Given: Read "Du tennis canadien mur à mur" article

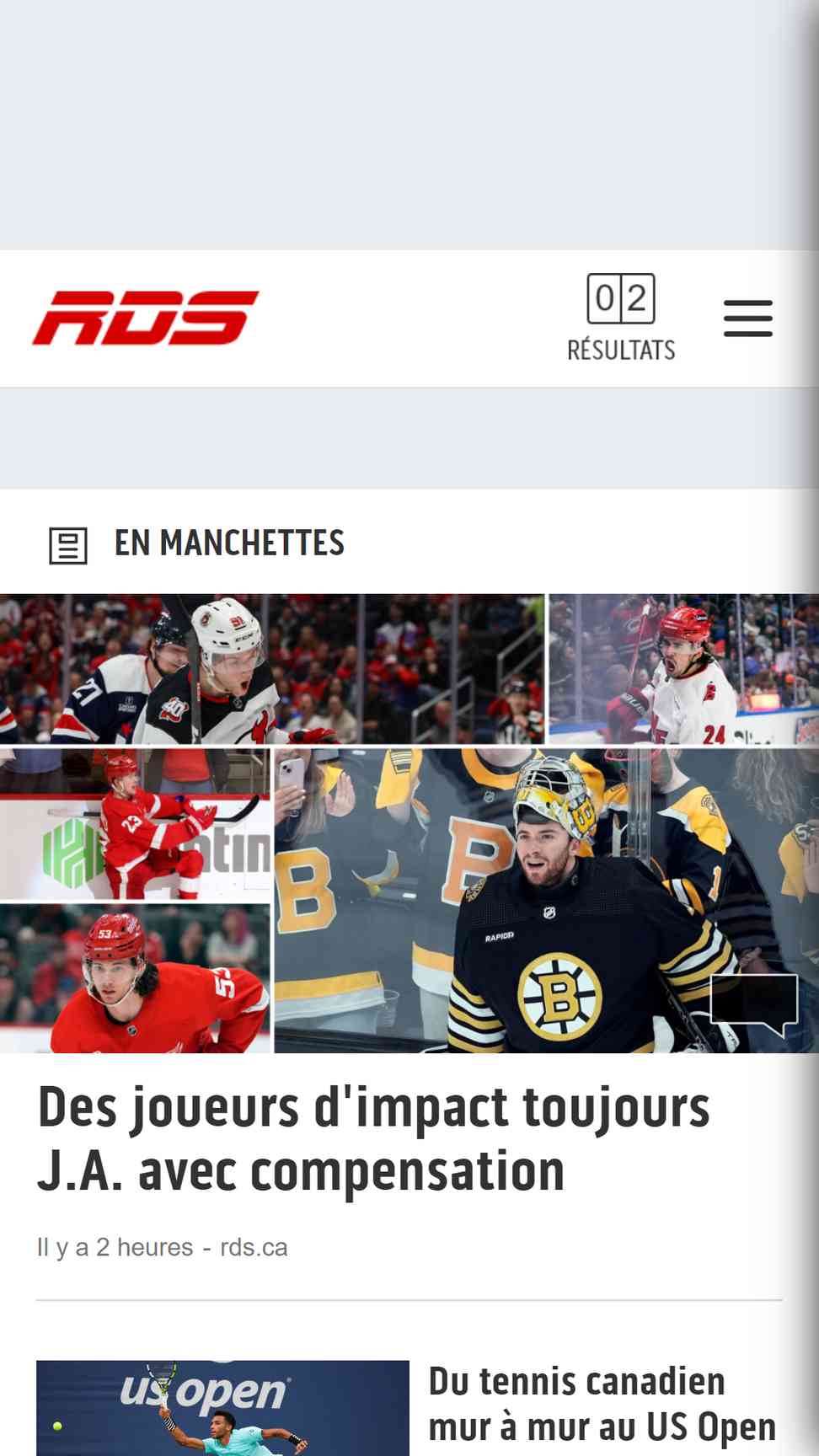Looking at the screenshot, I should [x=602, y=1404].
